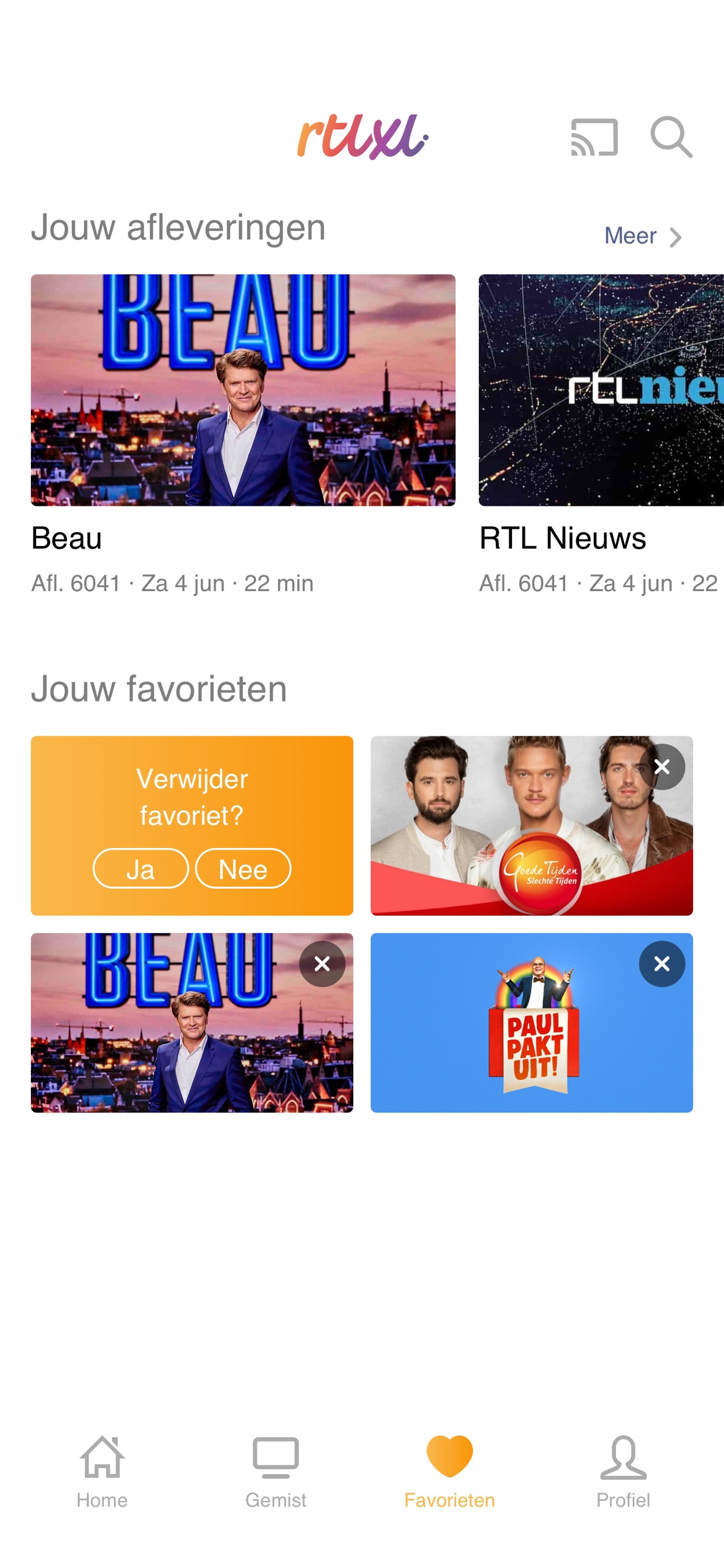The image size is (724, 1568).
Task: Open the RTL Nieuws episode card
Action: tap(601, 390)
